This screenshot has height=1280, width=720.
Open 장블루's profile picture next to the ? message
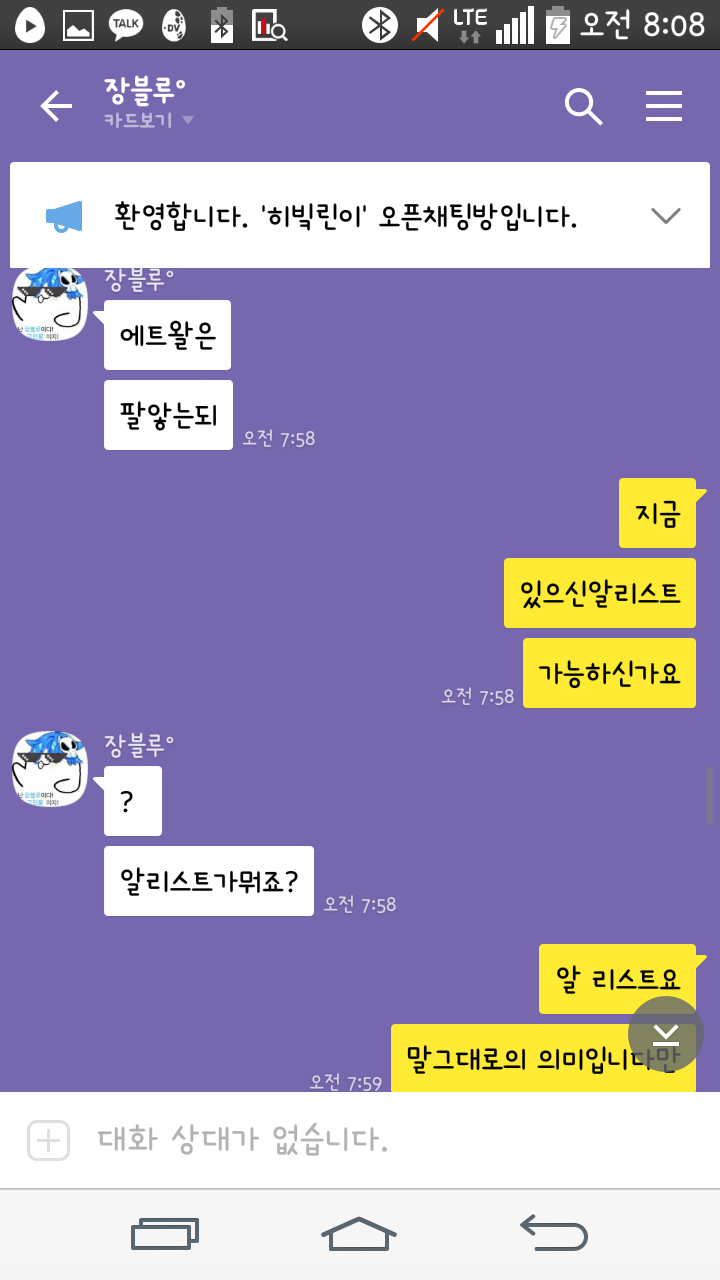point(50,768)
